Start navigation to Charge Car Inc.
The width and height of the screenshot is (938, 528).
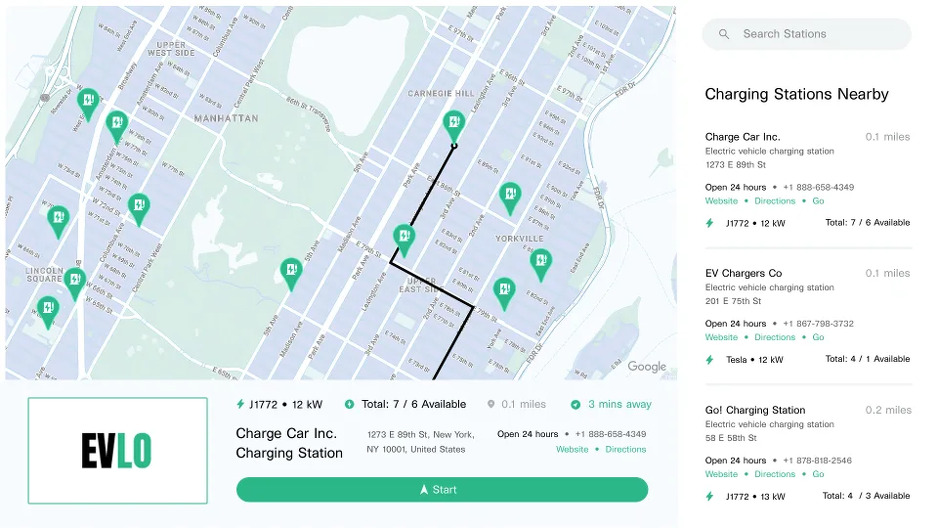[x=442, y=490]
